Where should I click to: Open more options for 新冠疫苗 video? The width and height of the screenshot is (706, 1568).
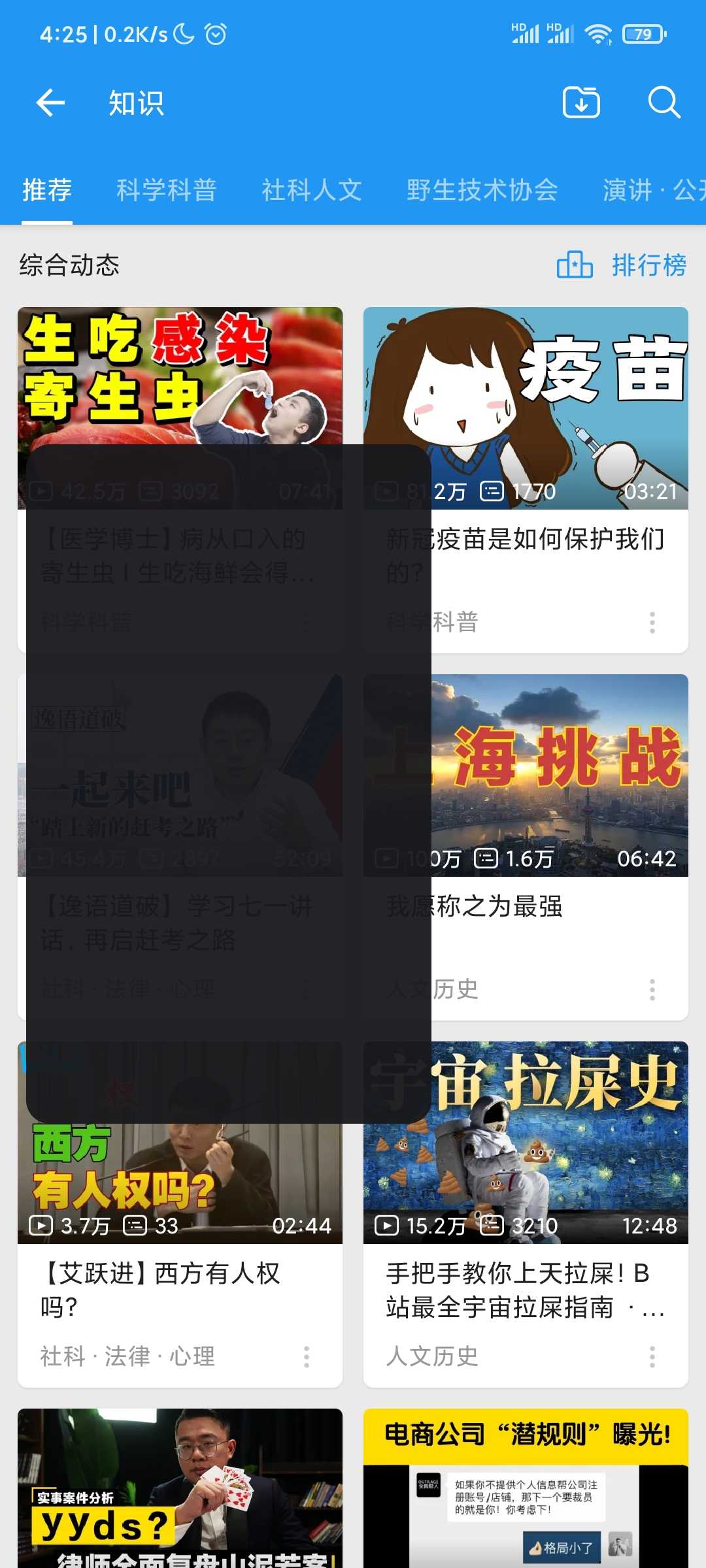(x=652, y=622)
